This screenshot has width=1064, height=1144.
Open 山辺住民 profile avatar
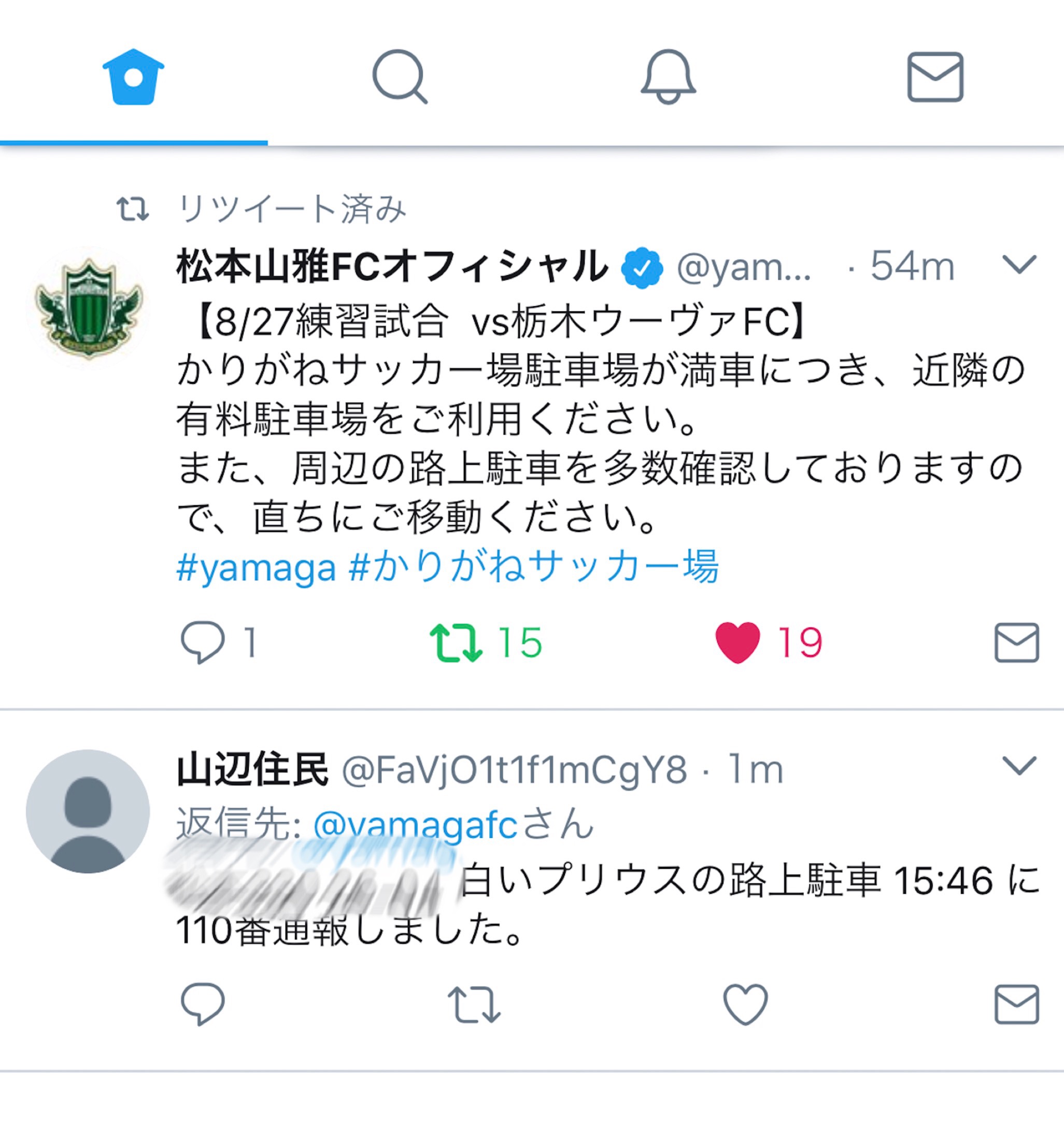coord(88,811)
